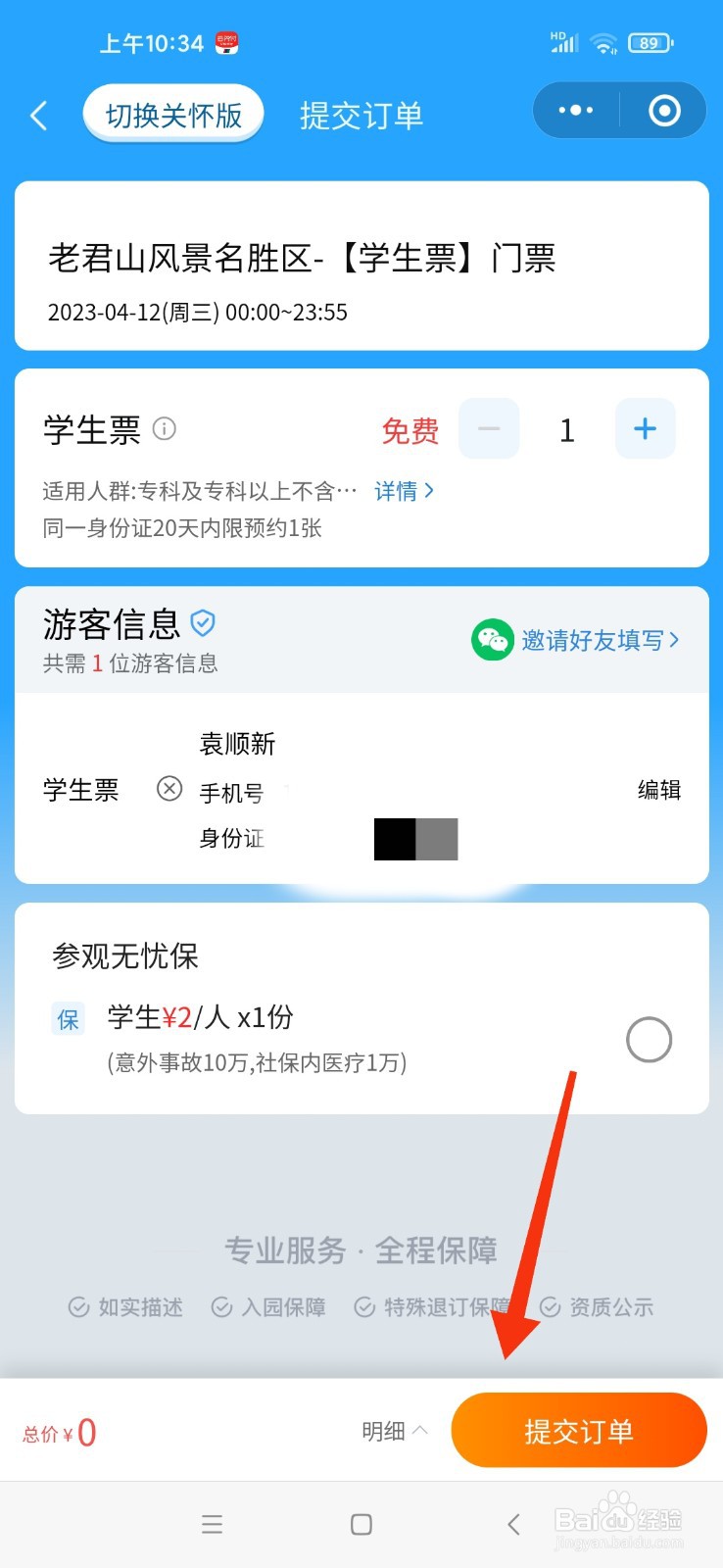Click the close/exit capsule circle icon
The width and height of the screenshot is (723, 1568).
[662, 111]
